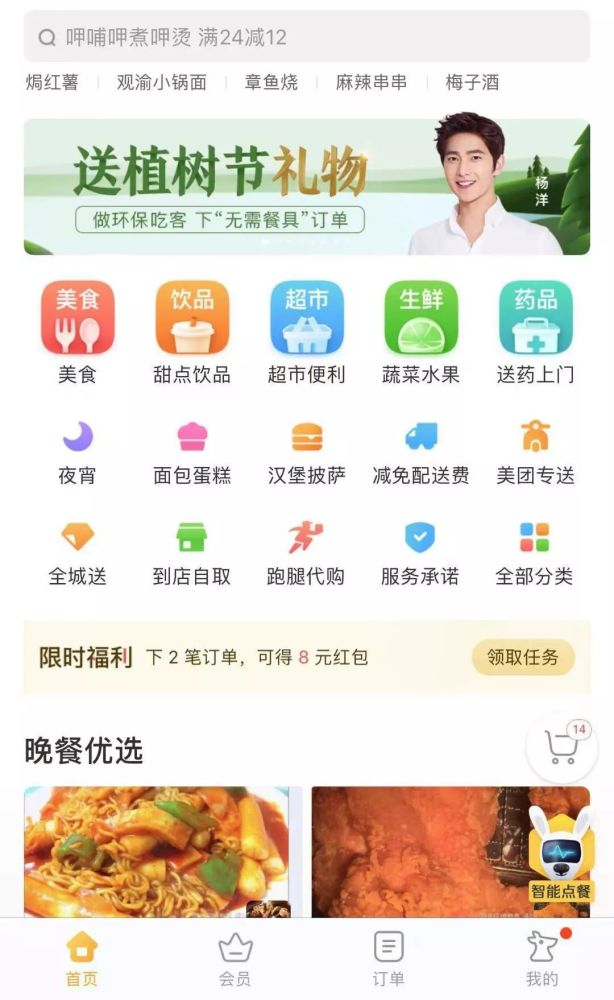The height and width of the screenshot is (1000, 614).
Task: Open the 美食 category
Action: click(x=77, y=333)
